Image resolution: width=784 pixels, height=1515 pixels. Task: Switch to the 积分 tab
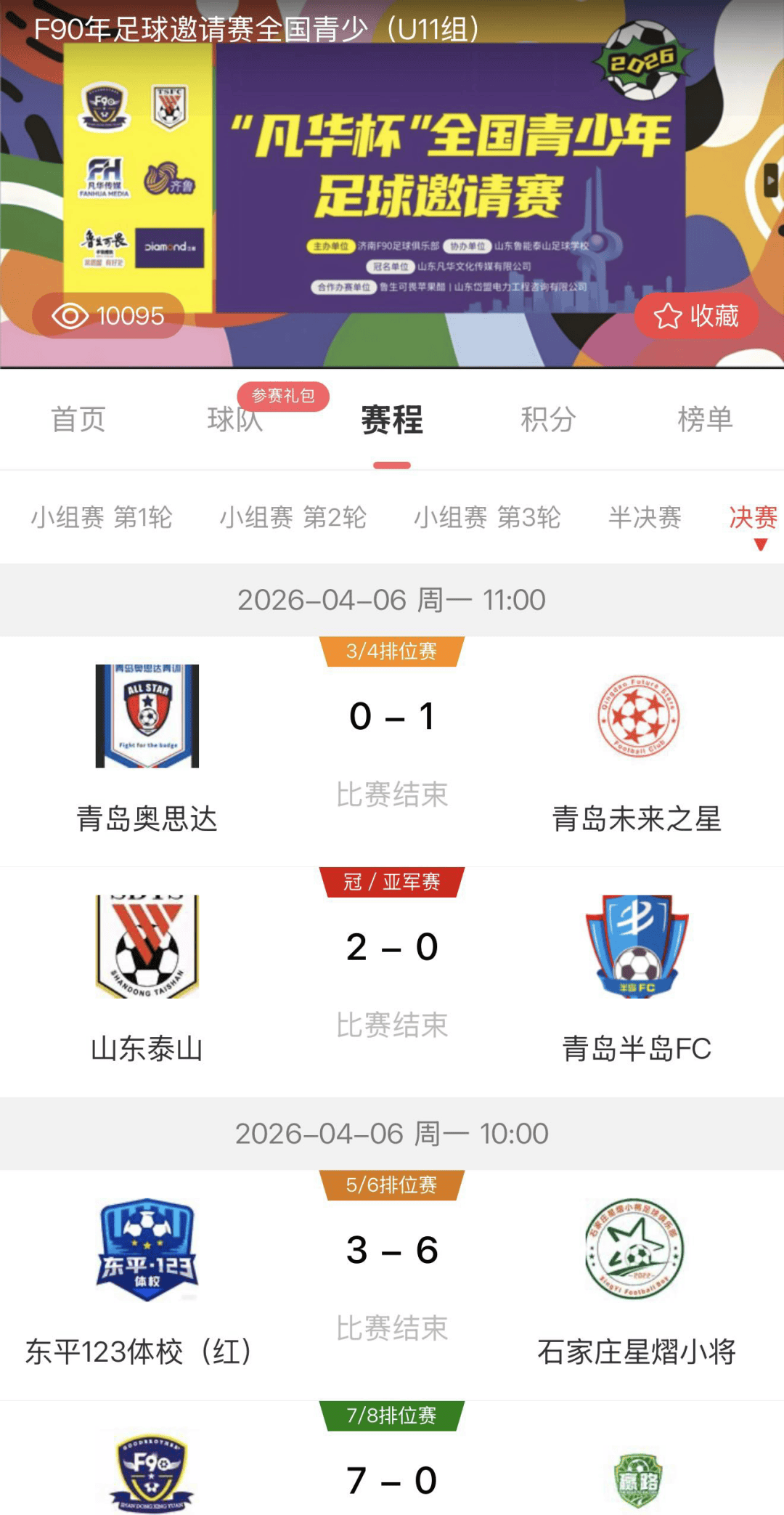548,419
